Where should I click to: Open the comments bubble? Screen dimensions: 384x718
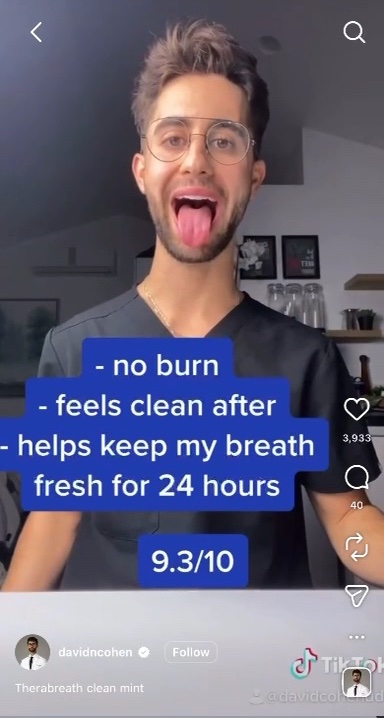pyautogui.click(x=357, y=479)
